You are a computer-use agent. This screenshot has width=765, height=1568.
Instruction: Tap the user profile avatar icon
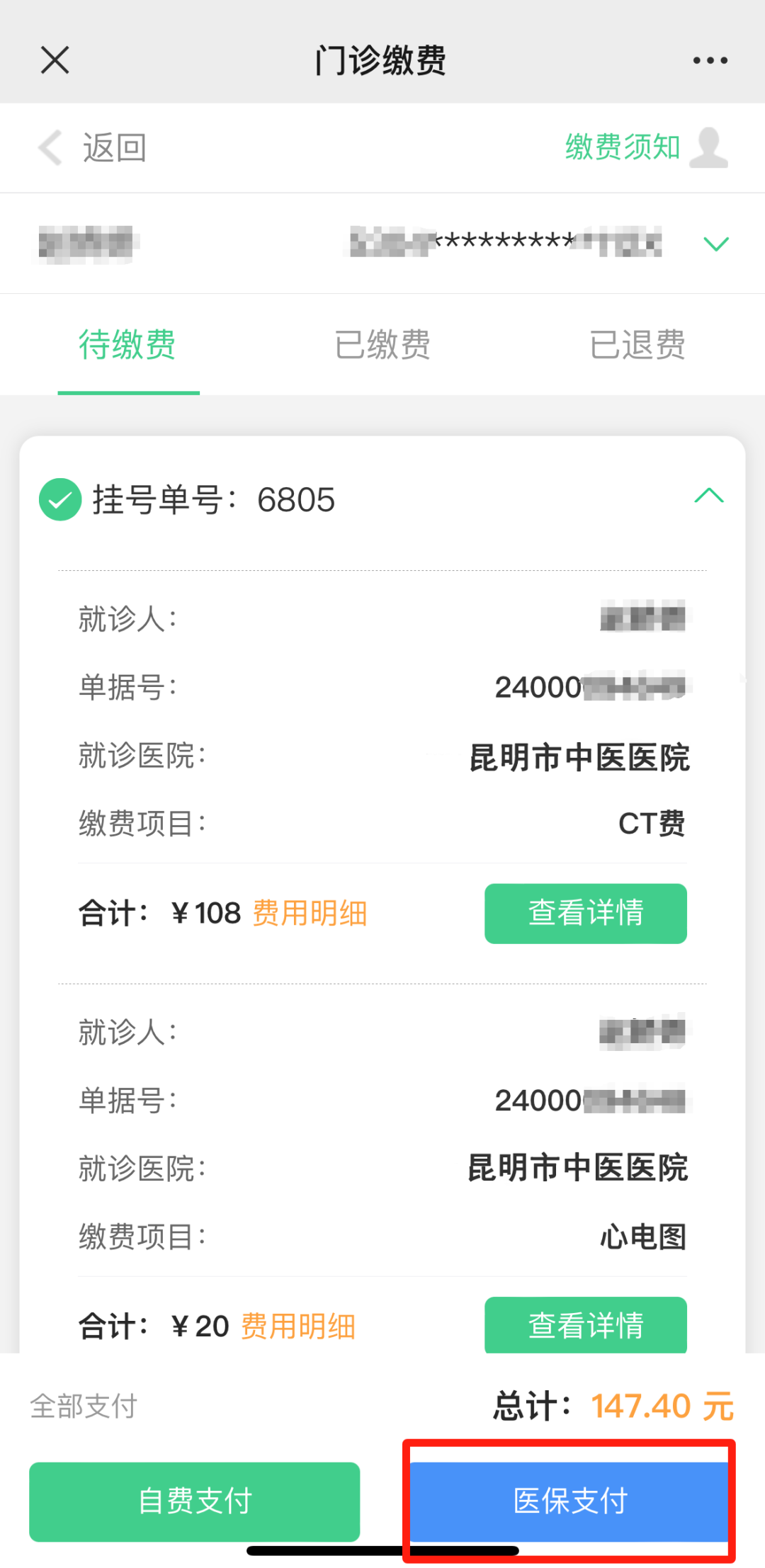pyautogui.click(x=708, y=147)
